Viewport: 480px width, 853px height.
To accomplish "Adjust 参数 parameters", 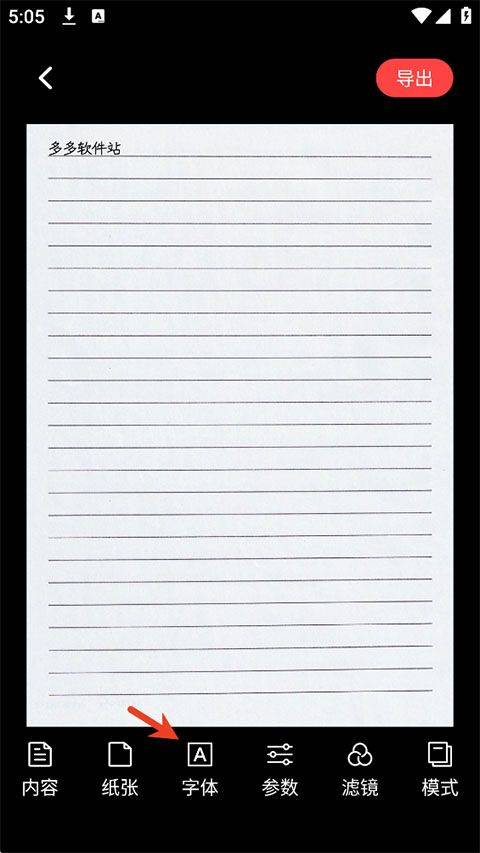I will (x=280, y=769).
